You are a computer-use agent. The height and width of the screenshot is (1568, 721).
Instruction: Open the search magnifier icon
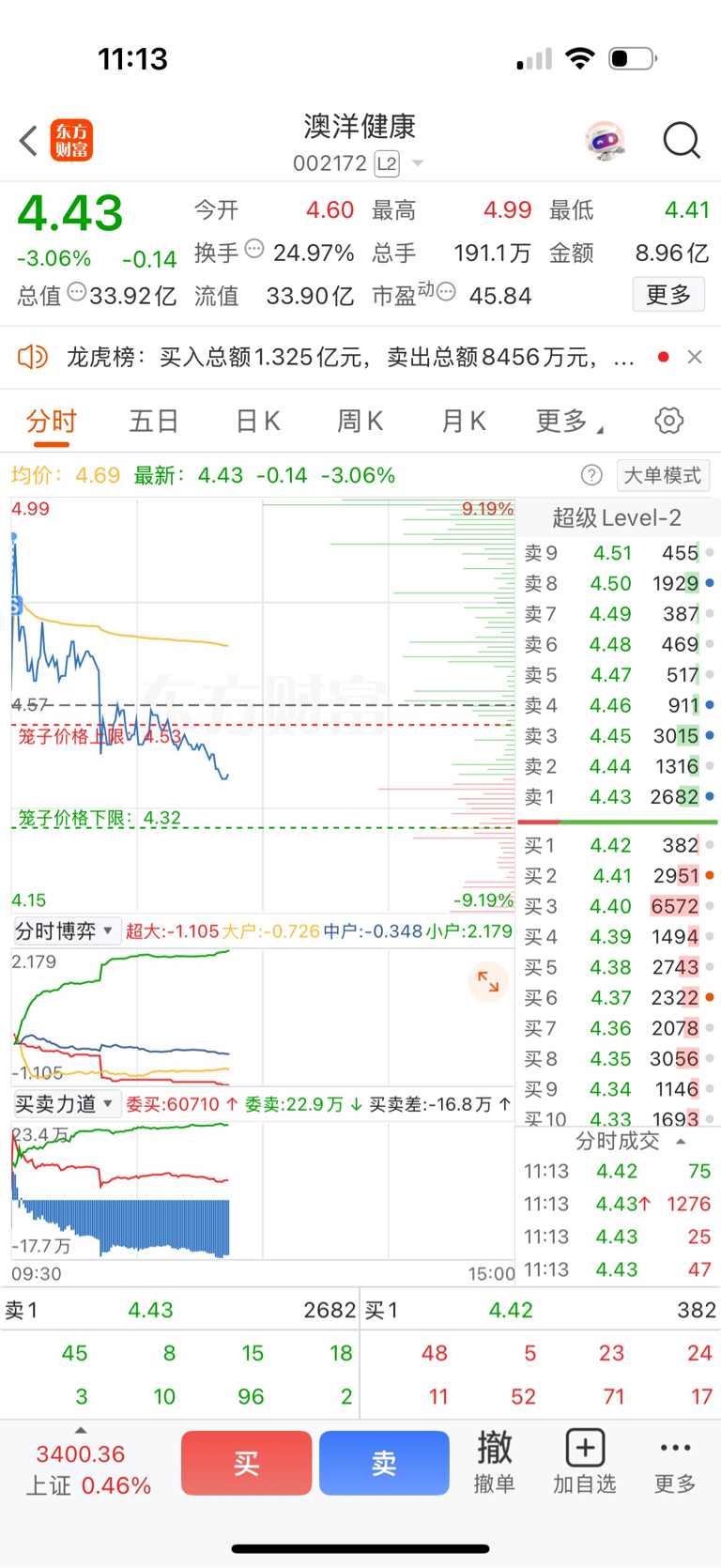(682, 141)
